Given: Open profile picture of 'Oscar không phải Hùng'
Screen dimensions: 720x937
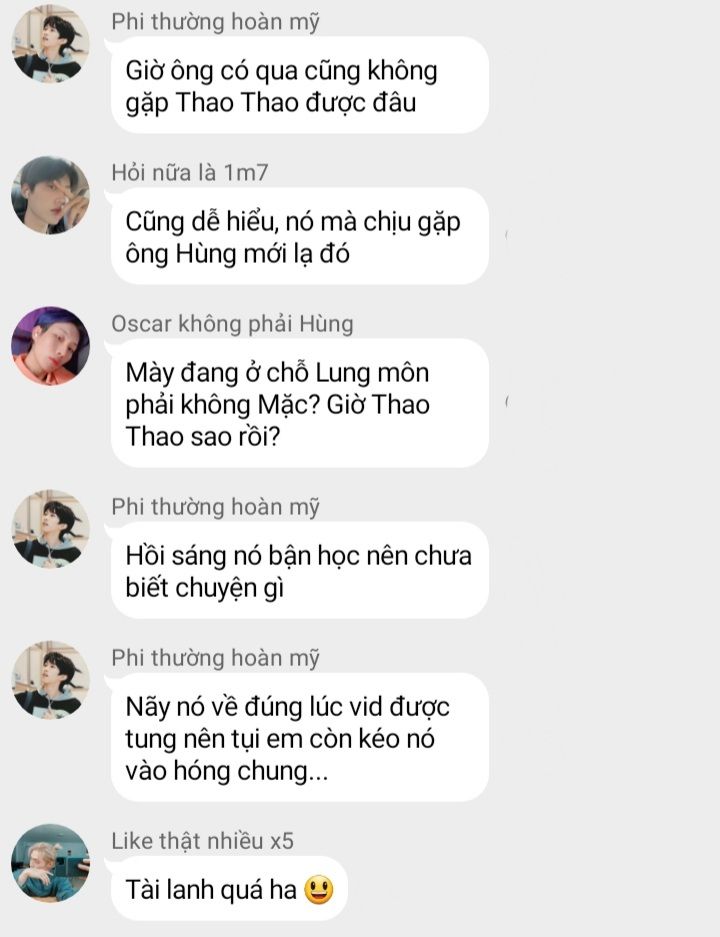Looking at the screenshot, I should [50, 345].
